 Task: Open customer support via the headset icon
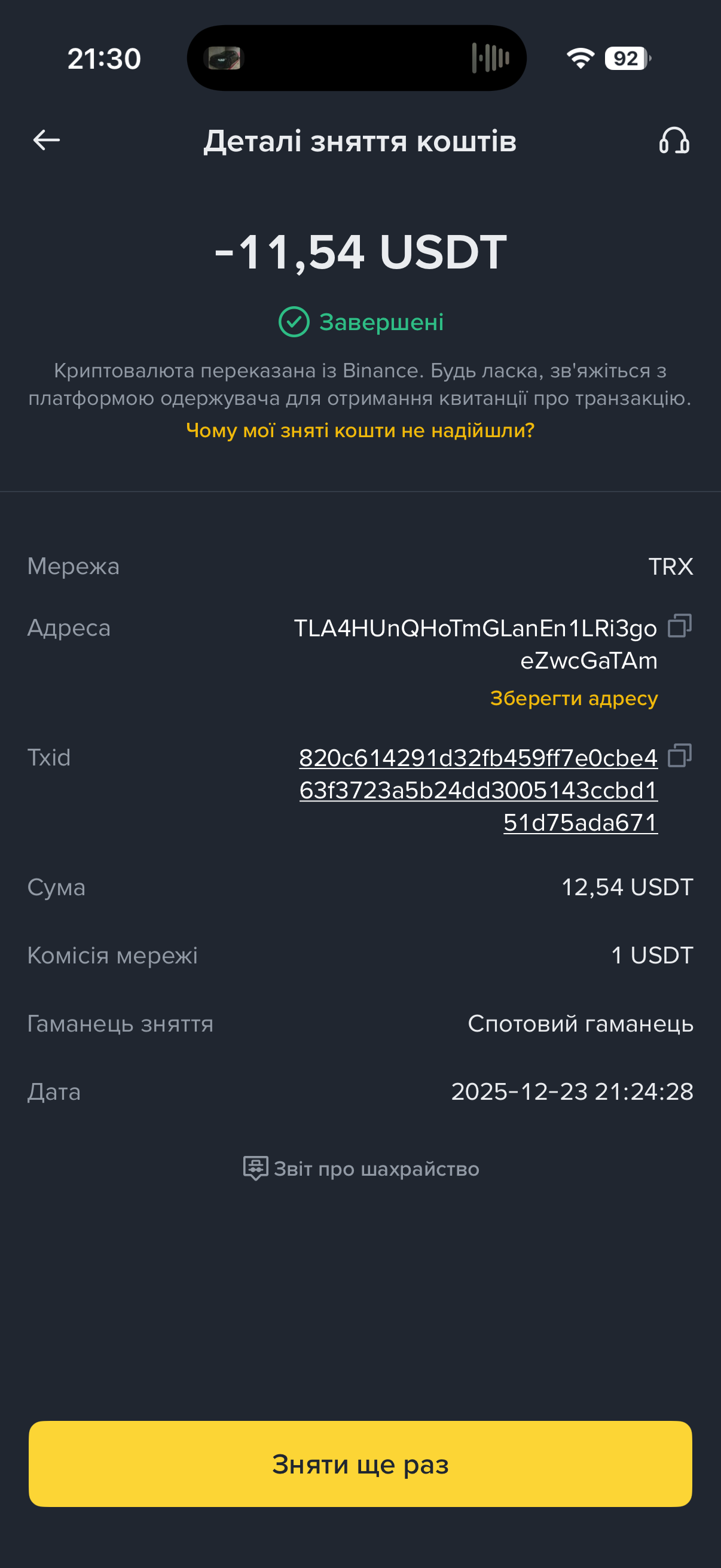674,141
